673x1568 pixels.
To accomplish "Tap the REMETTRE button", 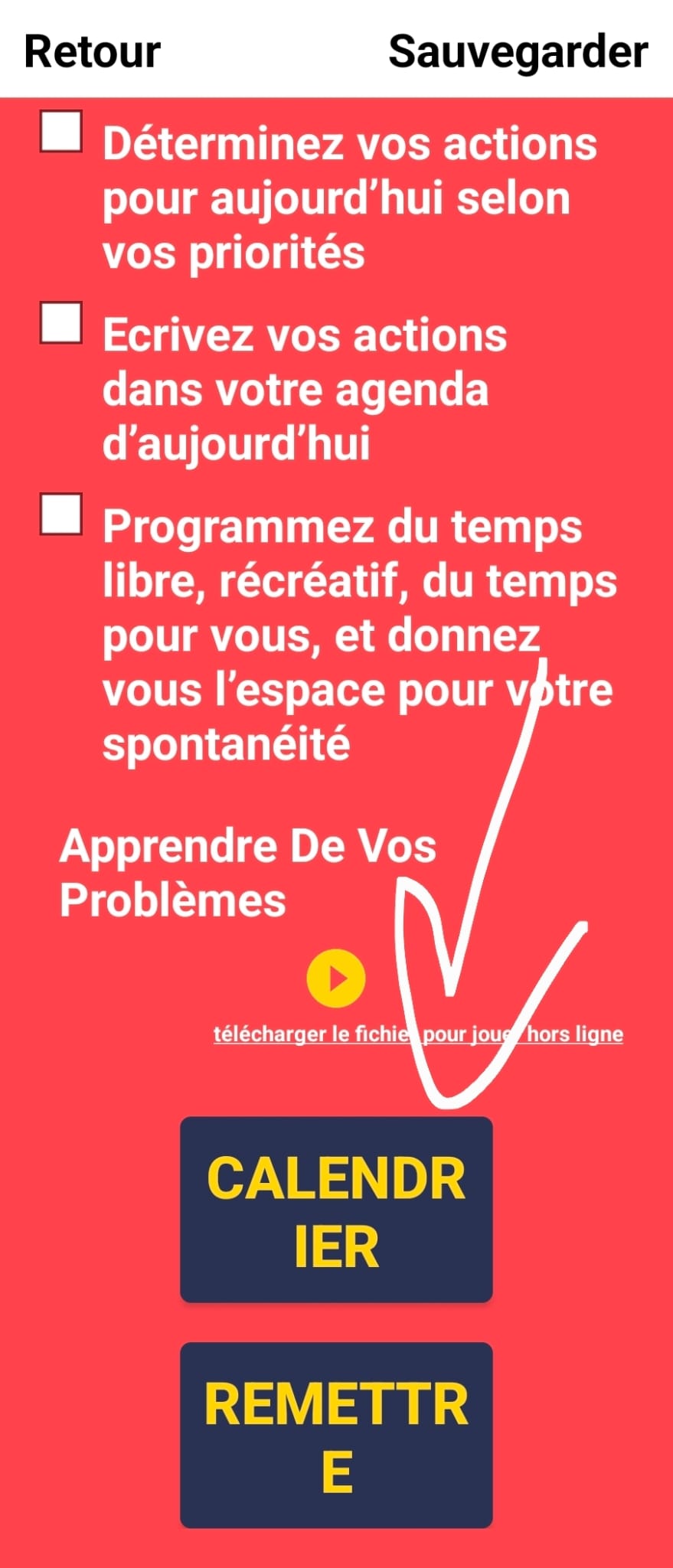I will [336, 1436].
